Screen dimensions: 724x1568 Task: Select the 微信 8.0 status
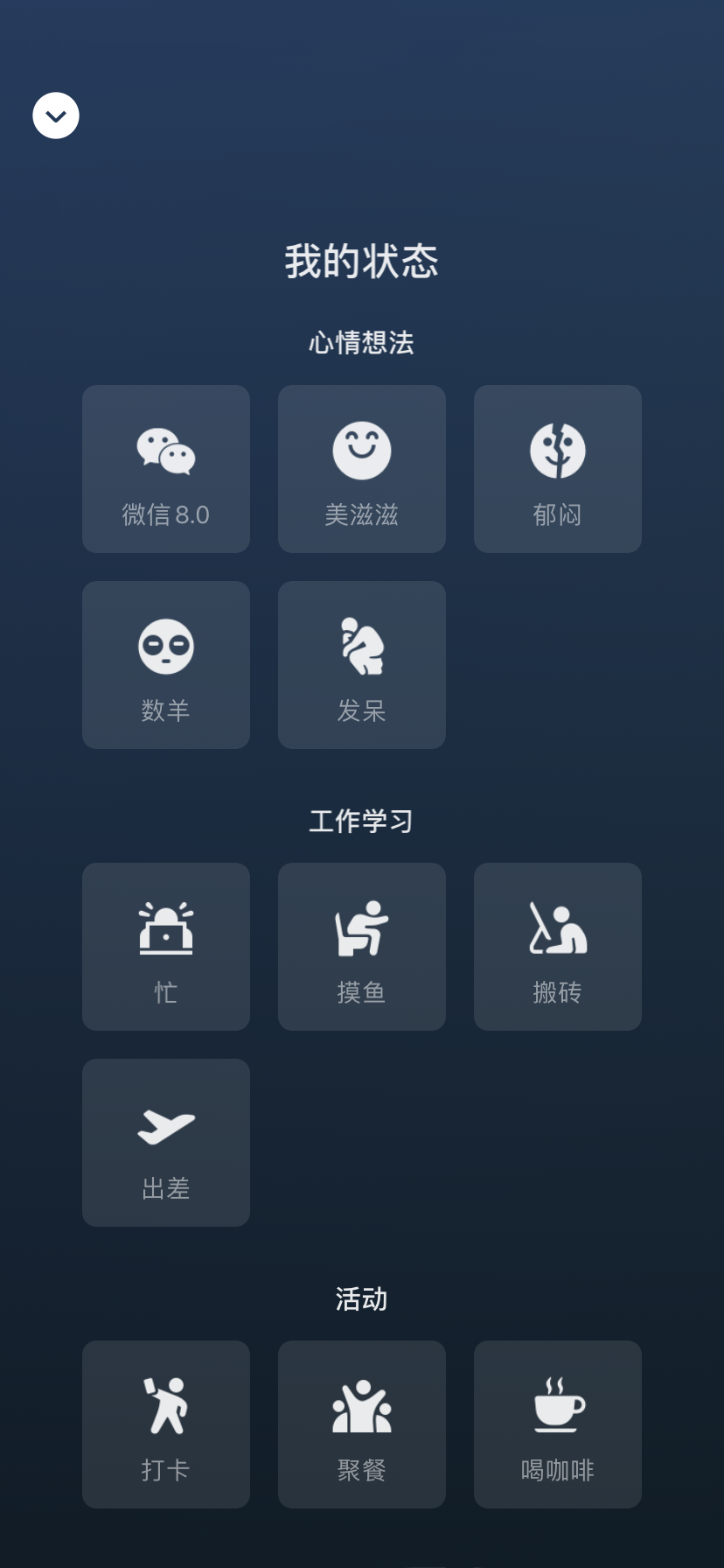point(166,469)
